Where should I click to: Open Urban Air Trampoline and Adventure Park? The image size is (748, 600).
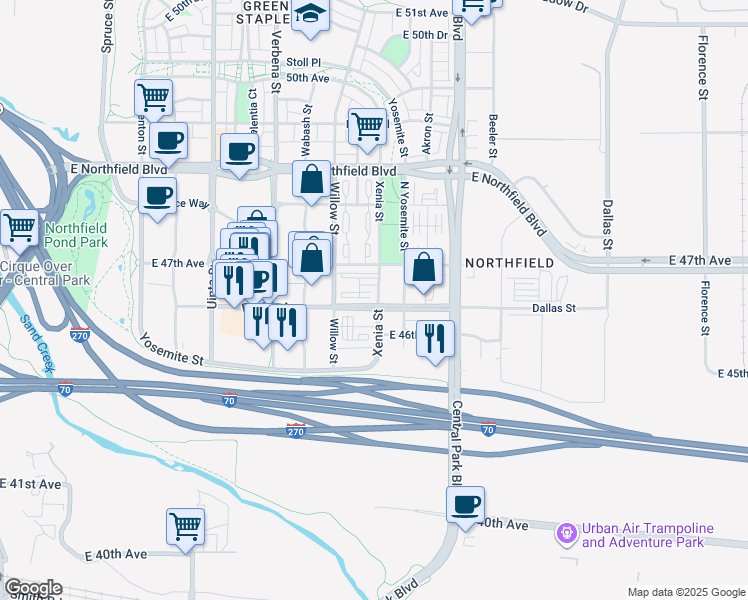(567, 534)
